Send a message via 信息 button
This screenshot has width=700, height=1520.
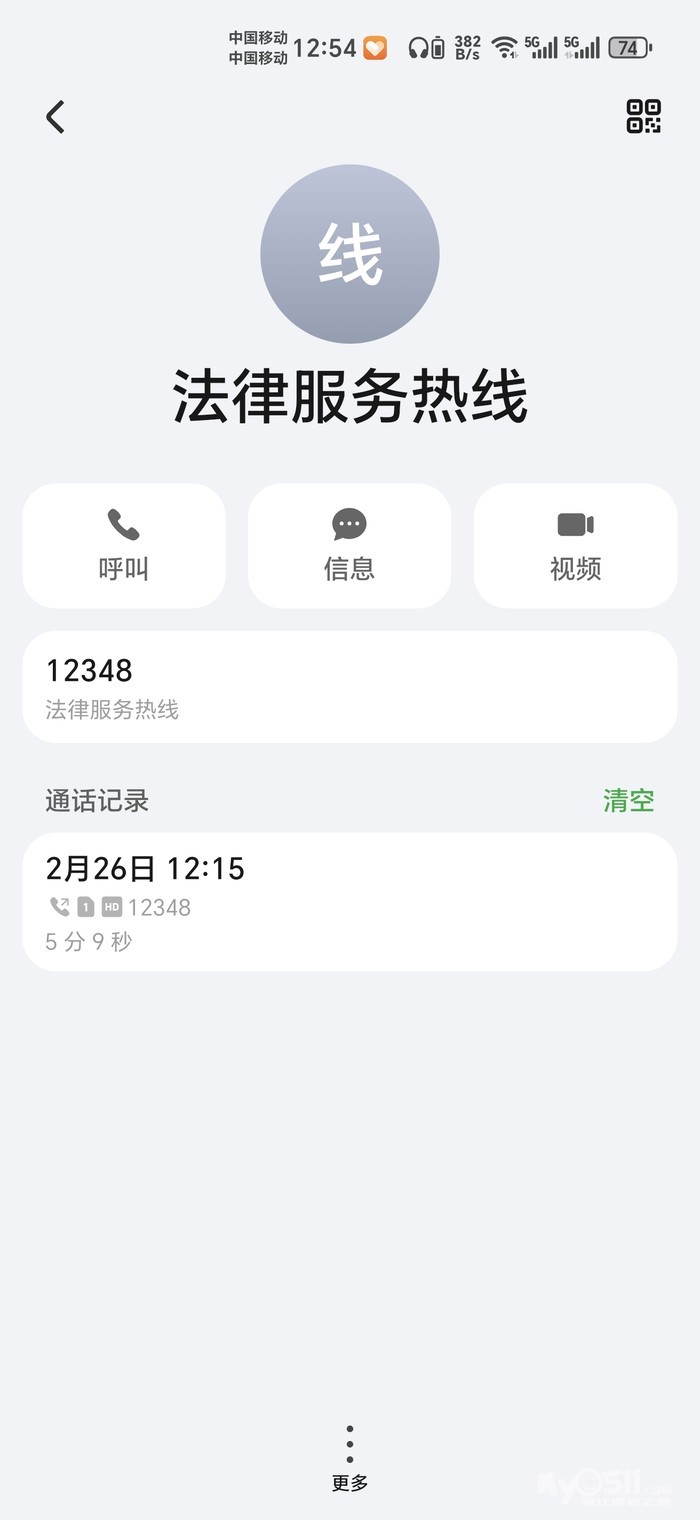tap(349, 545)
